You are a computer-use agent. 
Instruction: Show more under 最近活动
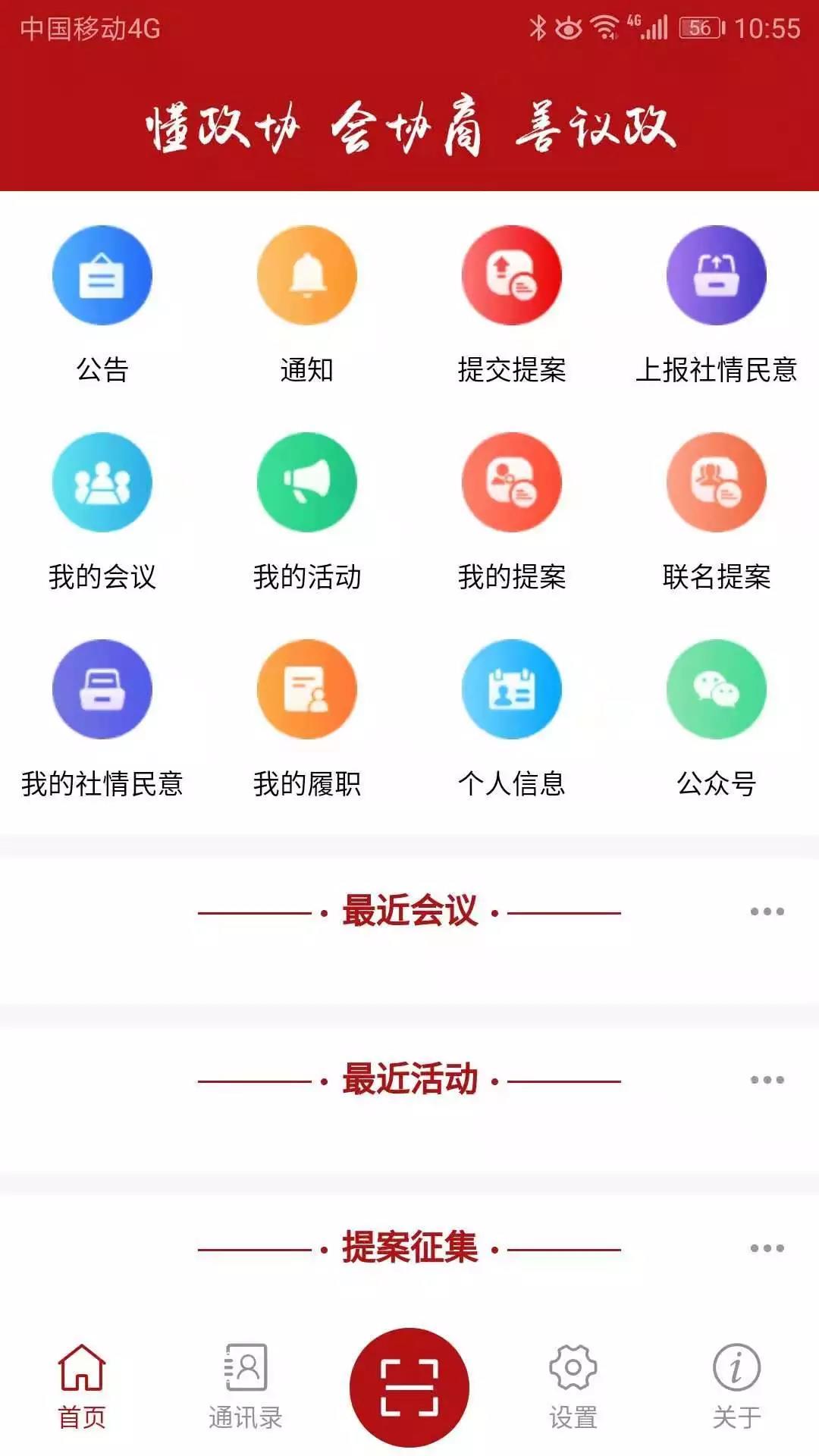click(767, 1080)
